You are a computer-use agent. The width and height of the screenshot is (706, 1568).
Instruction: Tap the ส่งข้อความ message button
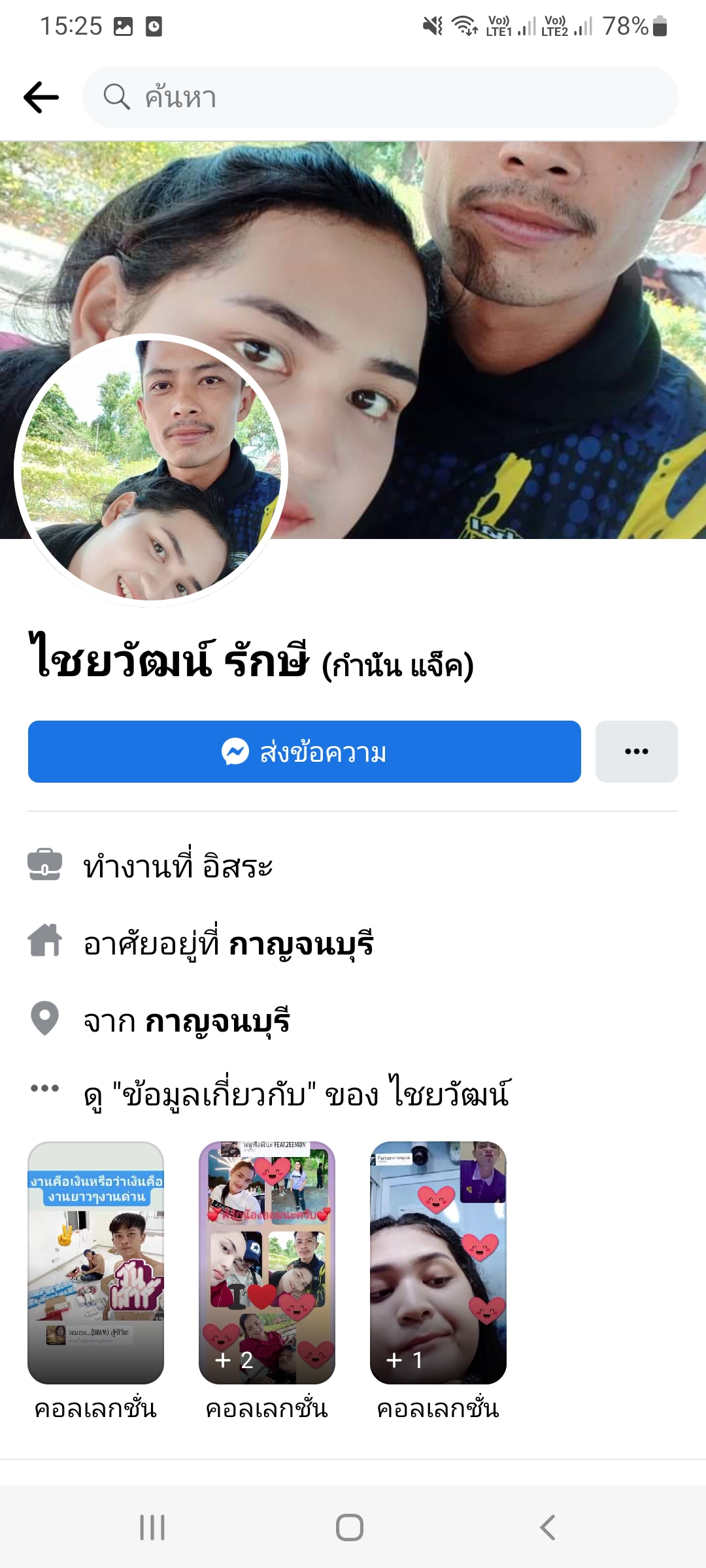[x=304, y=752]
